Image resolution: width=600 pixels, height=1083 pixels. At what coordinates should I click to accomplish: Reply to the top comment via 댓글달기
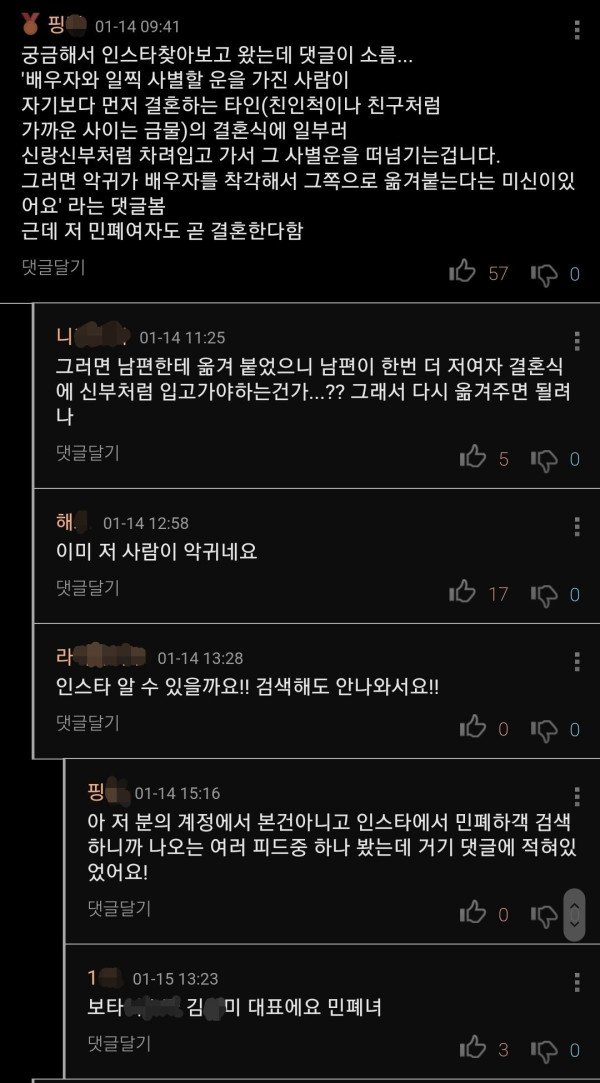coord(53,266)
